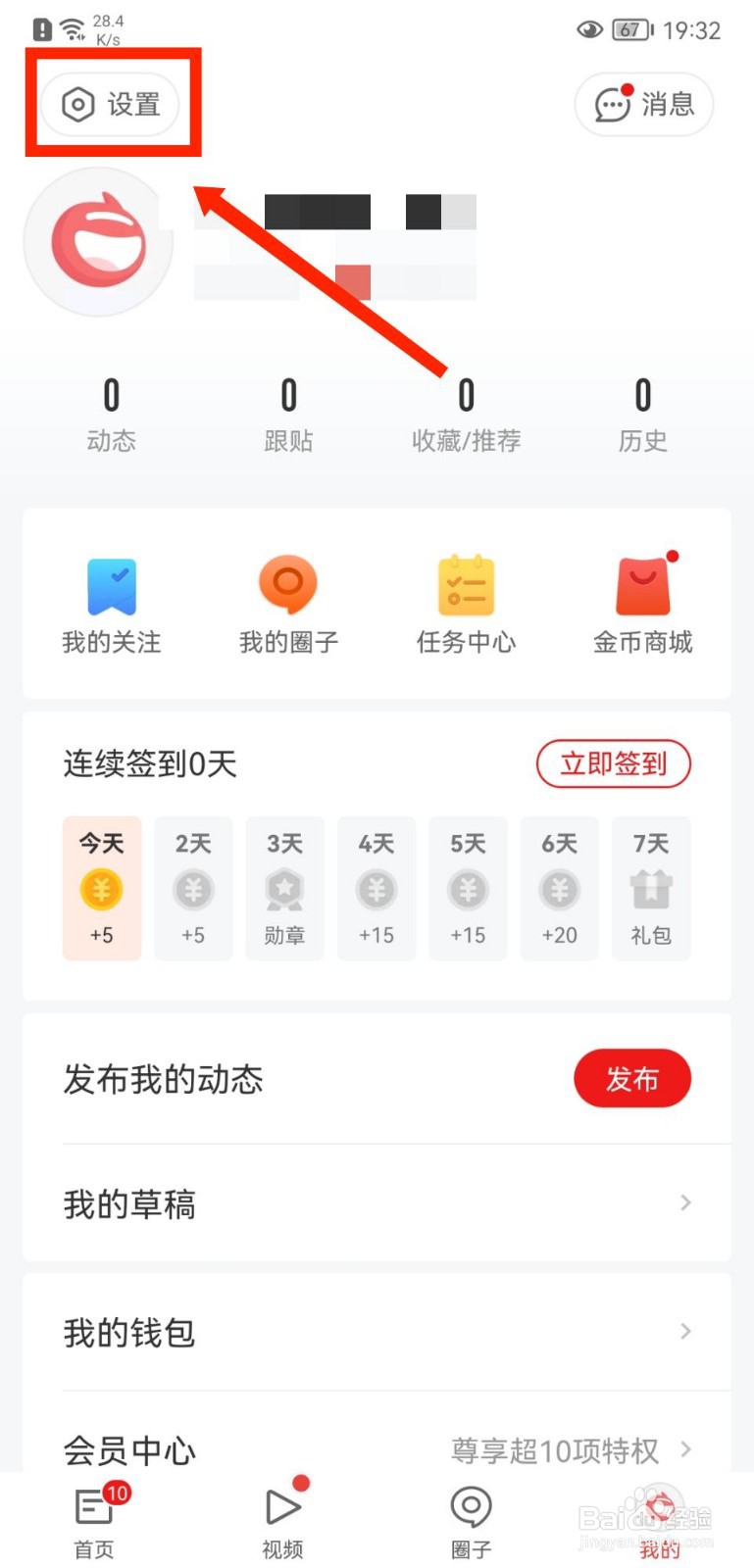754x1568 pixels.
Task: Open the 消息 messages button
Action: click(643, 104)
